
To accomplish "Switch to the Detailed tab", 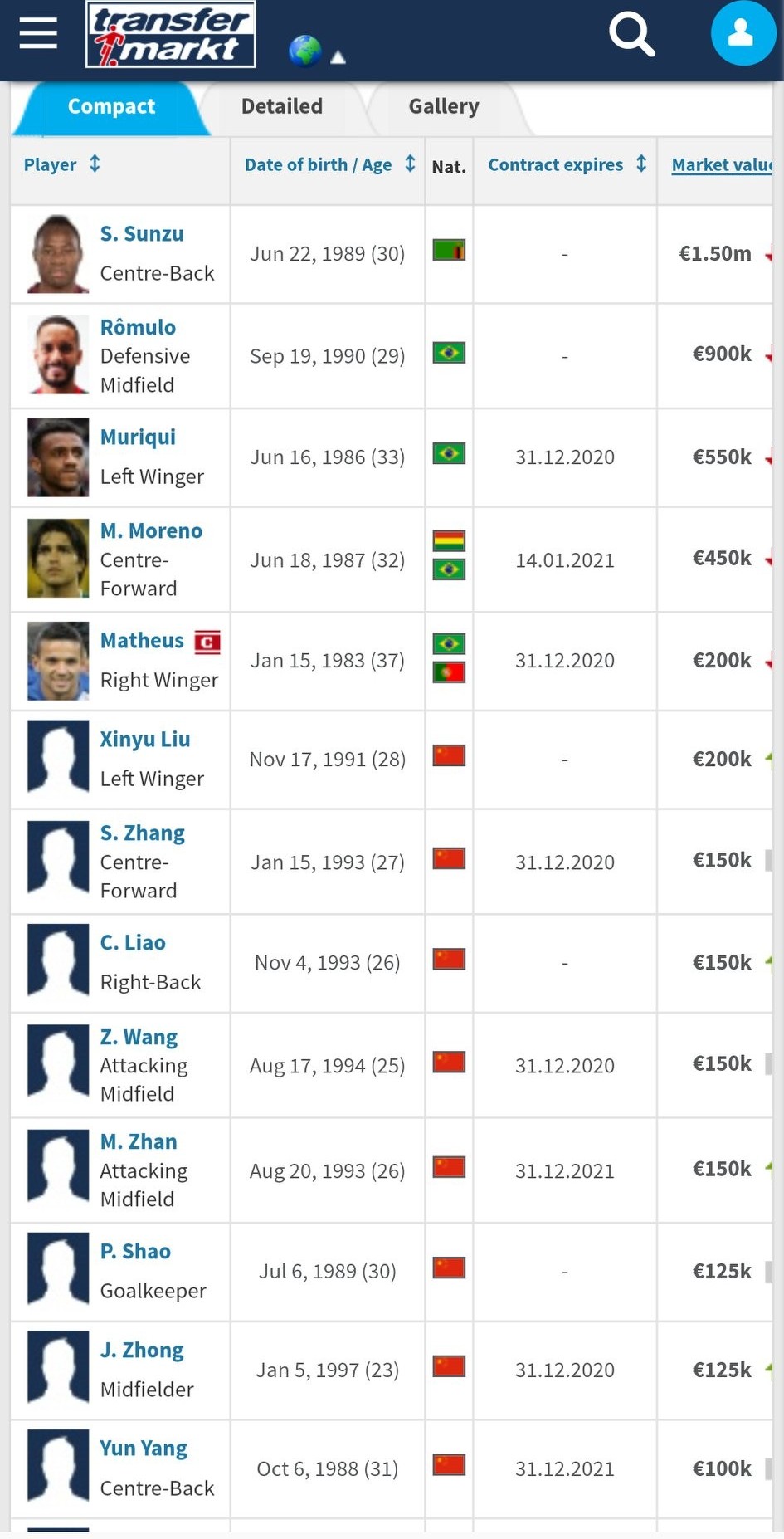I will click(281, 106).
